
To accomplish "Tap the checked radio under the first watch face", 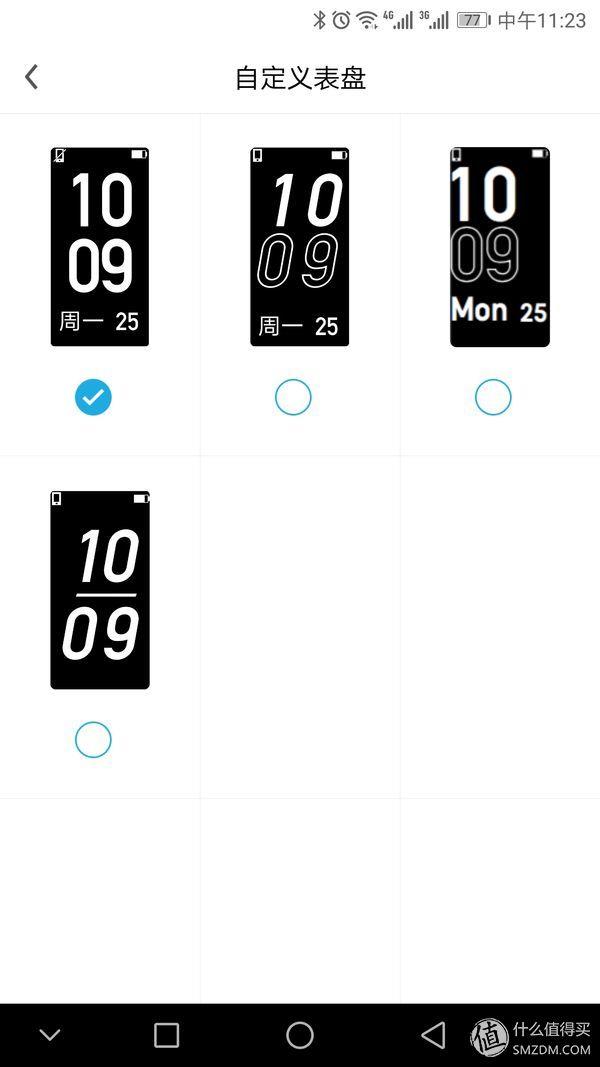I will pyautogui.click(x=93, y=397).
